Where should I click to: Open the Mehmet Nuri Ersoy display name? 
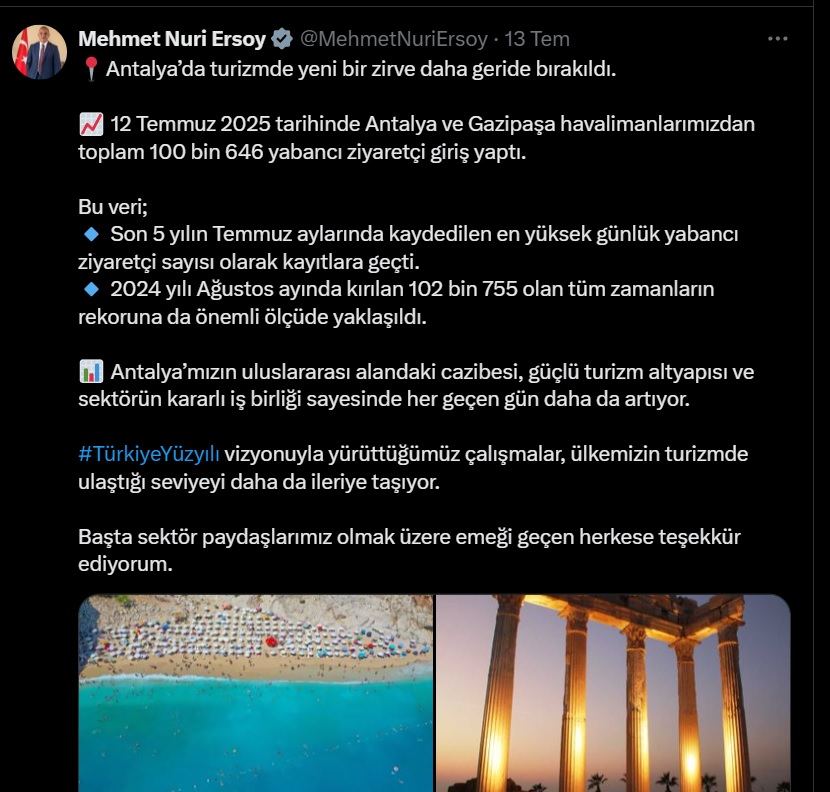pos(171,39)
